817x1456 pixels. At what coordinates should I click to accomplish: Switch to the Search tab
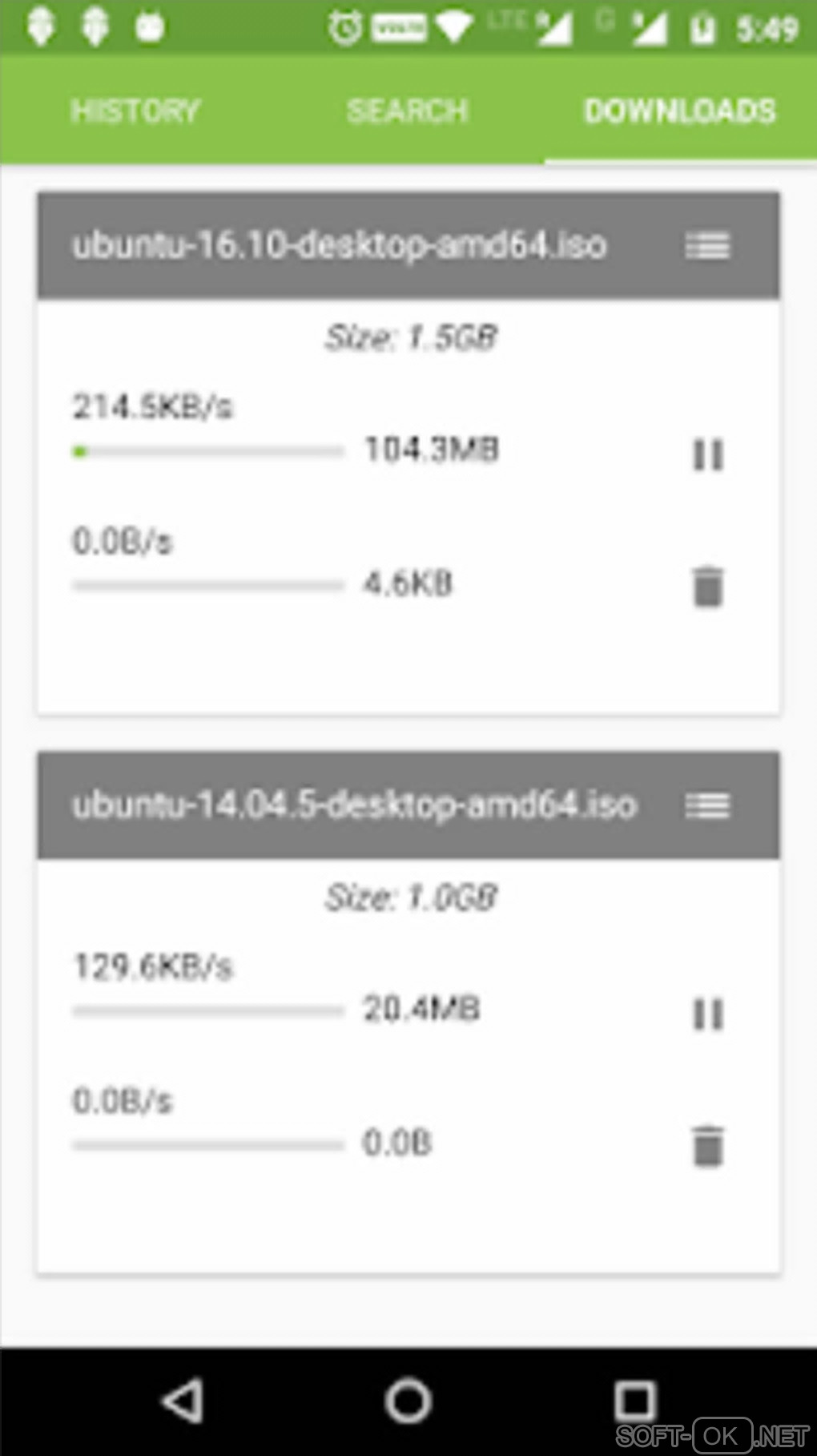click(x=407, y=111)
